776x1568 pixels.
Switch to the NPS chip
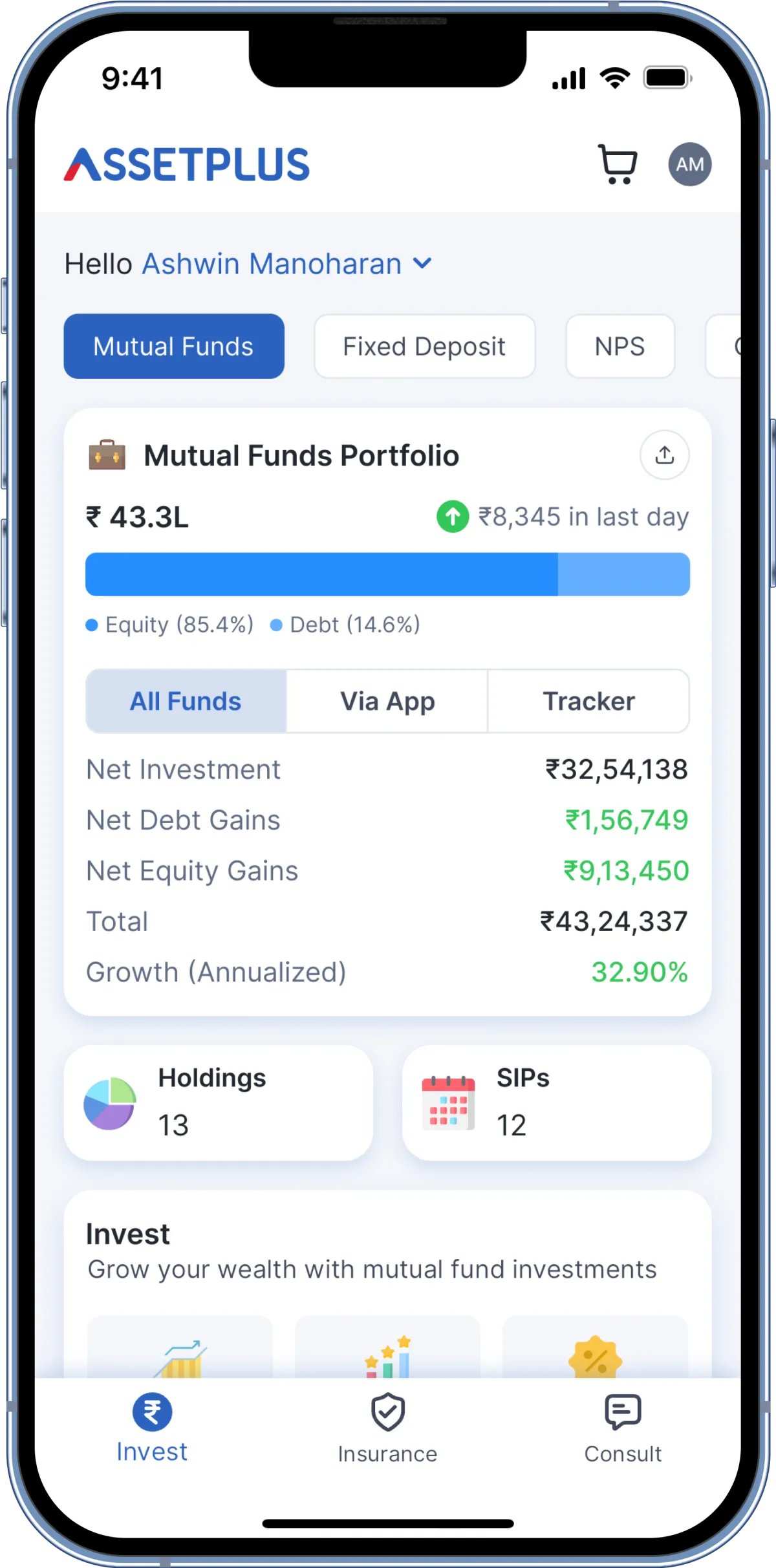(x=620, y=347)
